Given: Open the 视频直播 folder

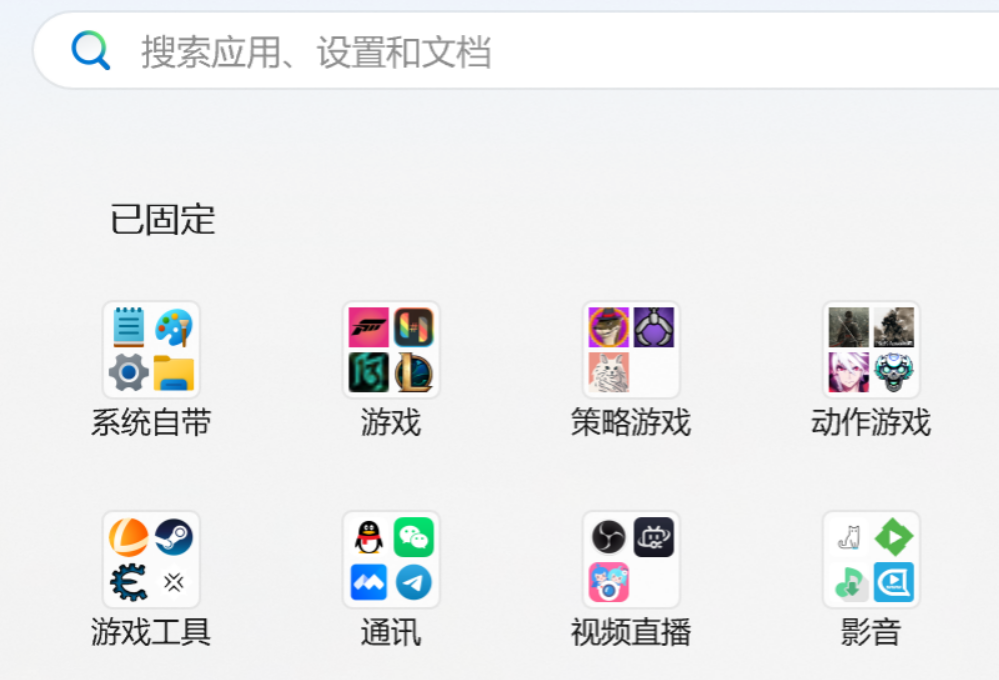Looking at the screenshot, I should coord(631,560).
